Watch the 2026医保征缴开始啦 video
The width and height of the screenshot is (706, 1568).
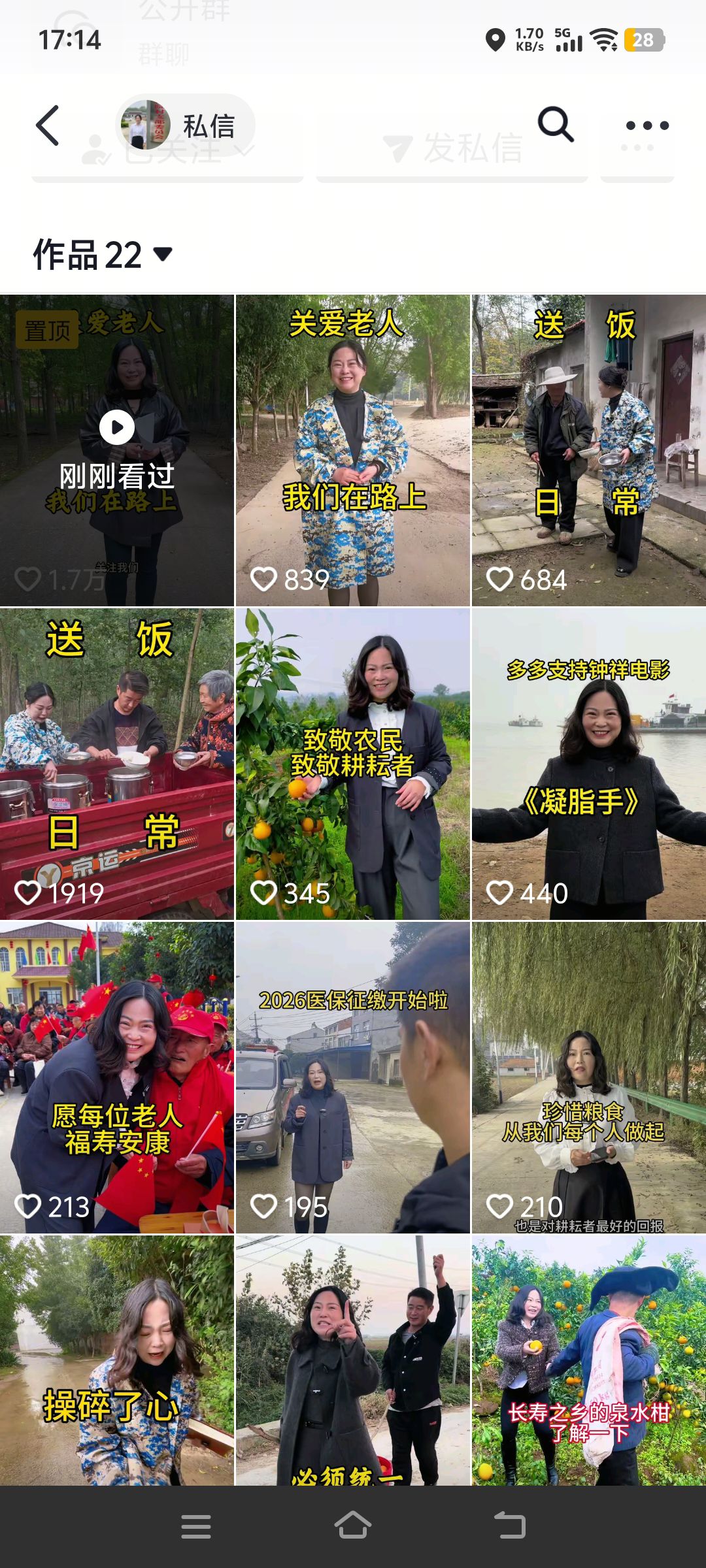(353, 1077)
